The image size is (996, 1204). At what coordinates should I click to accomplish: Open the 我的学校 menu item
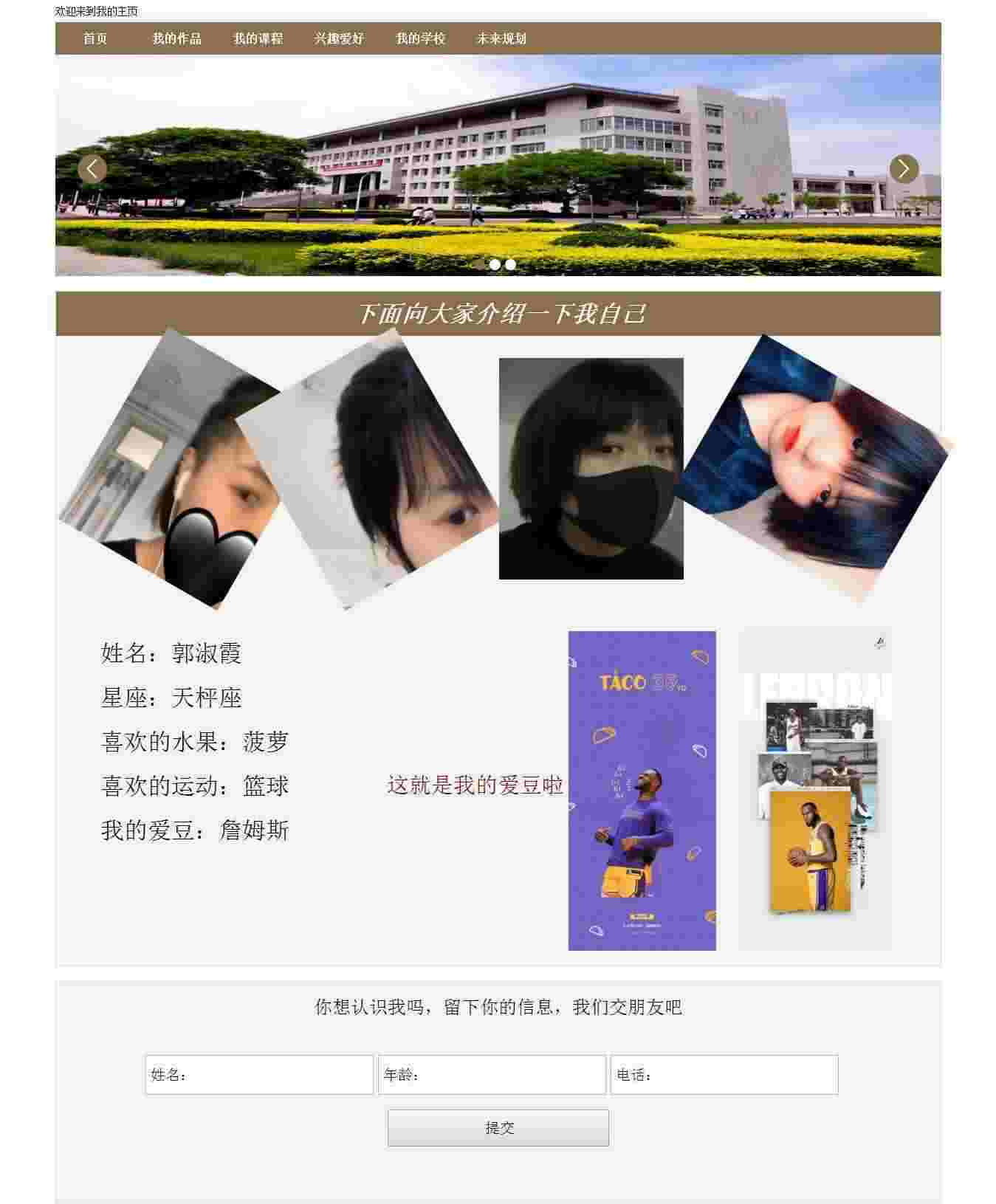(x=420, y=38)
